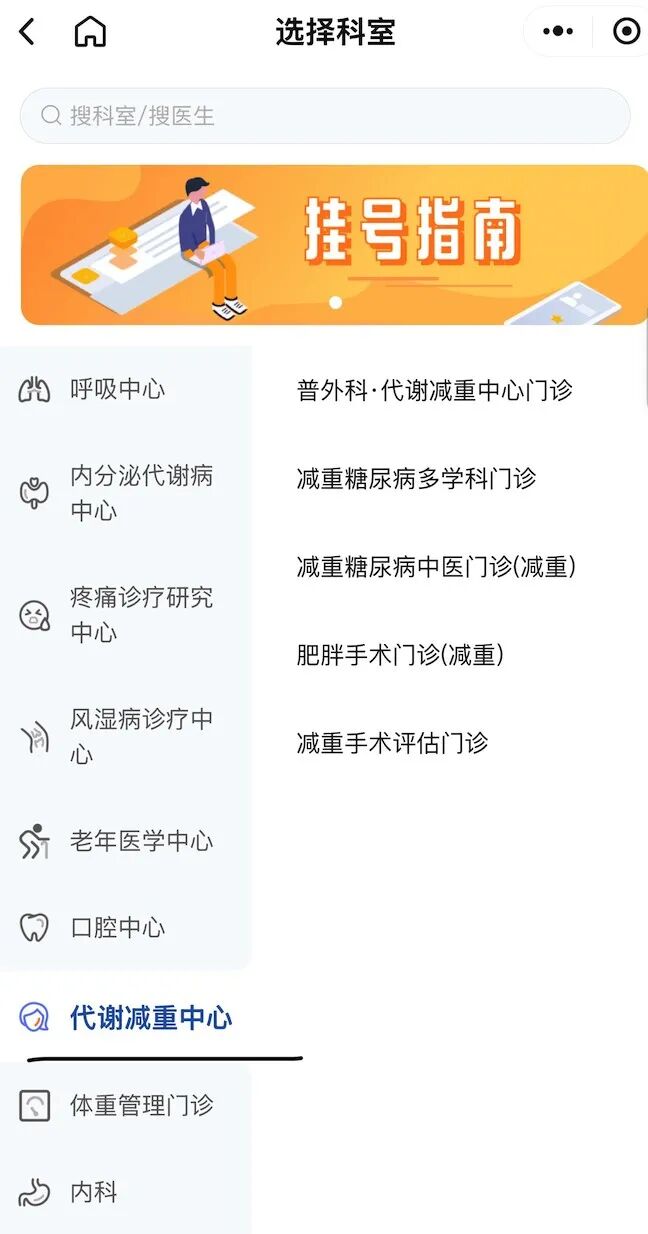This screenshot has height=1234, width=648.
Task: Go back using the top-left arrow
Action: [27, 32]
